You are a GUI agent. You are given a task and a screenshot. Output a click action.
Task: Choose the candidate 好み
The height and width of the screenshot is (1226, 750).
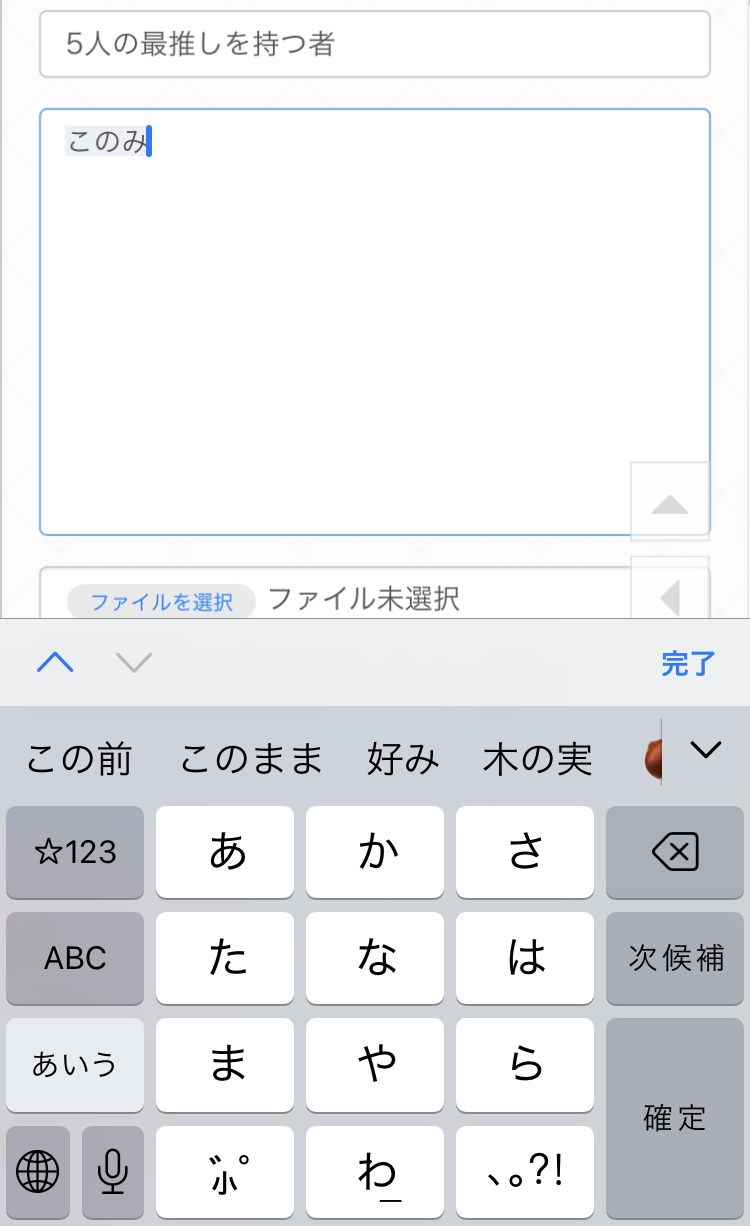tap(402, 760)
